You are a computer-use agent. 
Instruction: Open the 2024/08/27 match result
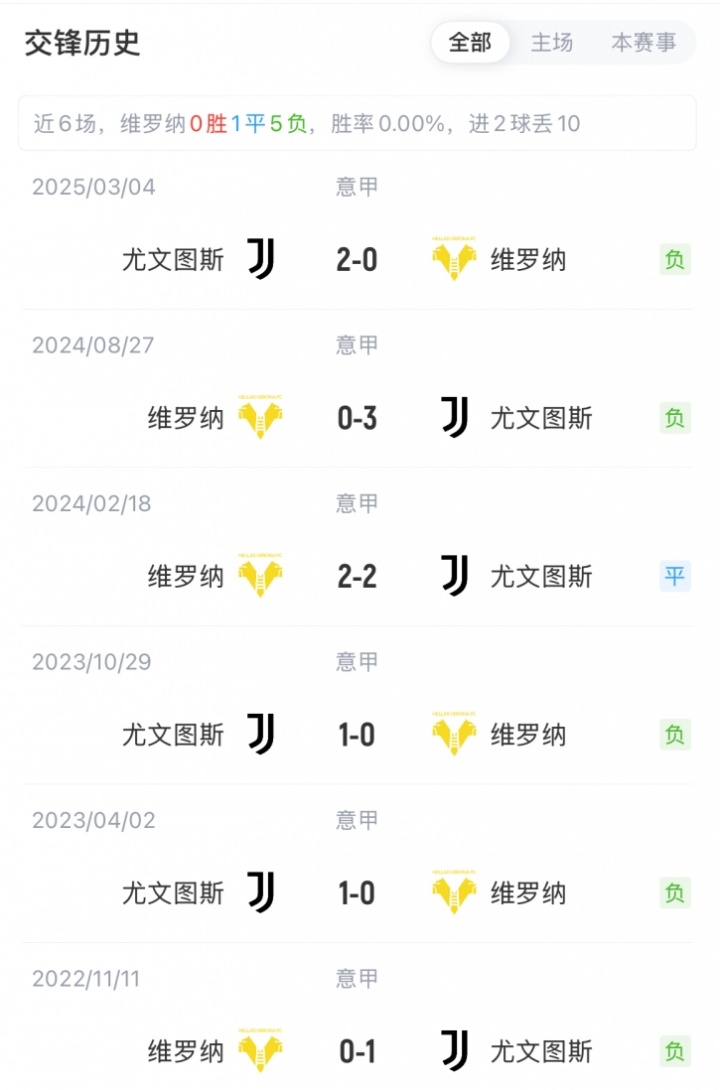tap(357, 418)
